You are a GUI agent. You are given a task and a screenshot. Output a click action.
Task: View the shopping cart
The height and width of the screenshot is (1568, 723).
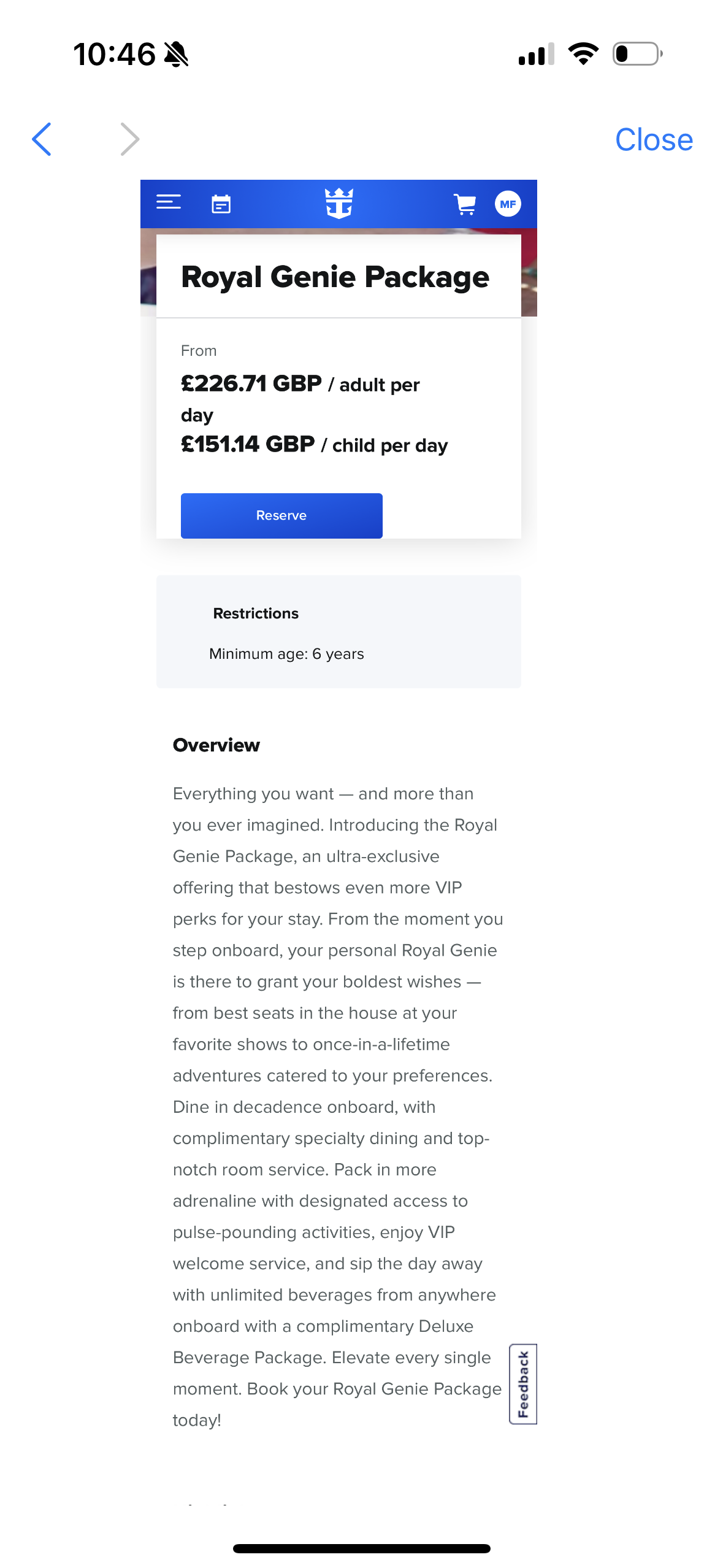pos(465,204)
